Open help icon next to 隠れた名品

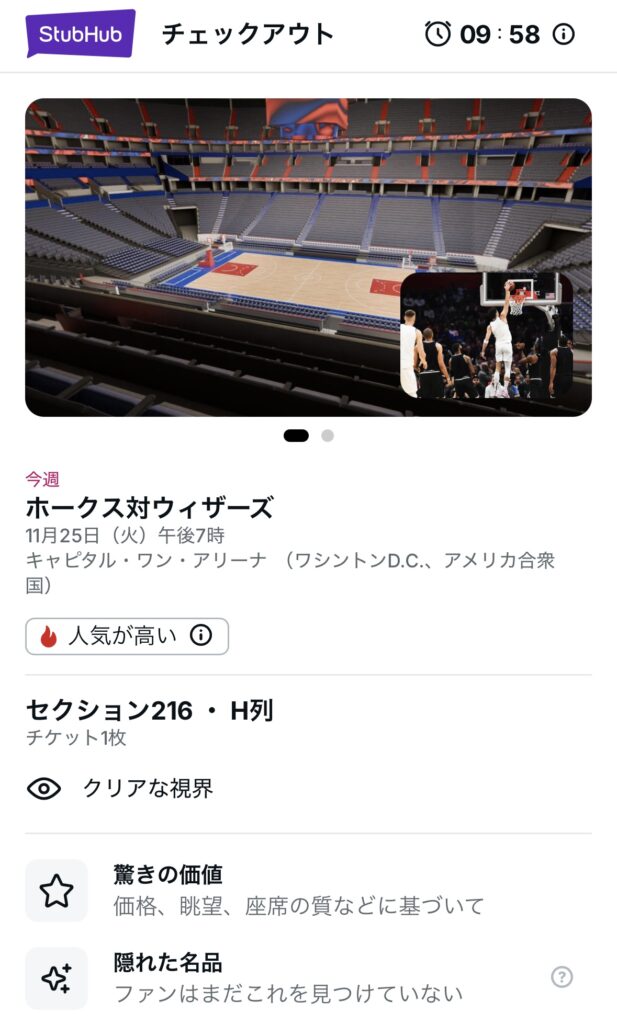click(x=562, y=977)
